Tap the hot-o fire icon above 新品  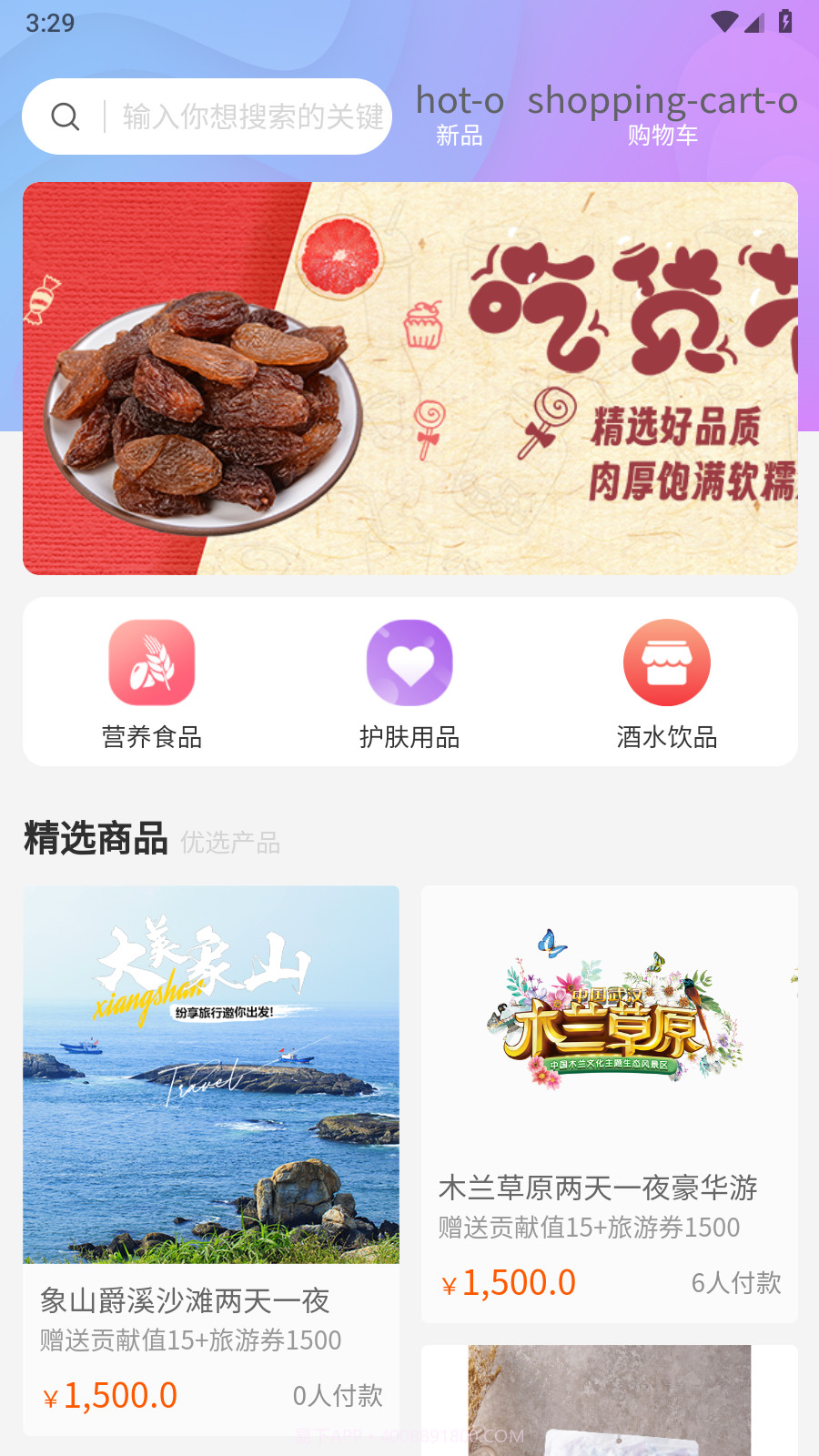click(x=460, y=102)
